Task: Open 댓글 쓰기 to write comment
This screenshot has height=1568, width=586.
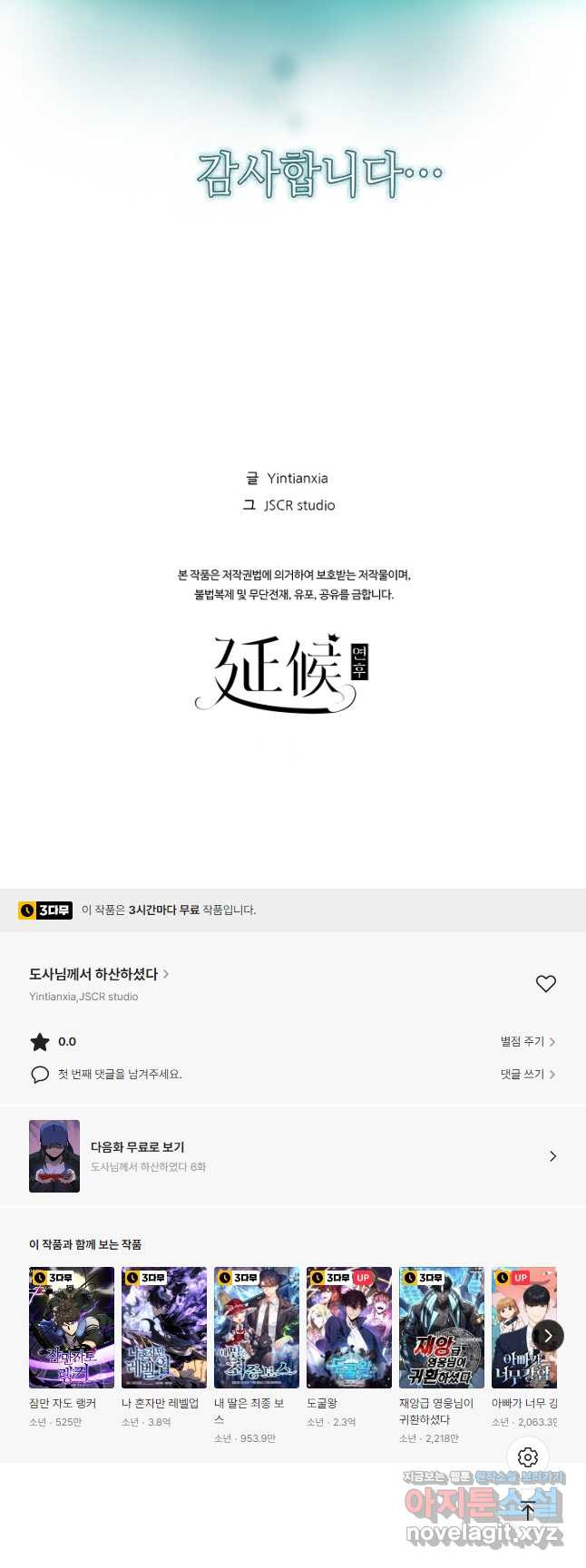Action: [527, 1075]
